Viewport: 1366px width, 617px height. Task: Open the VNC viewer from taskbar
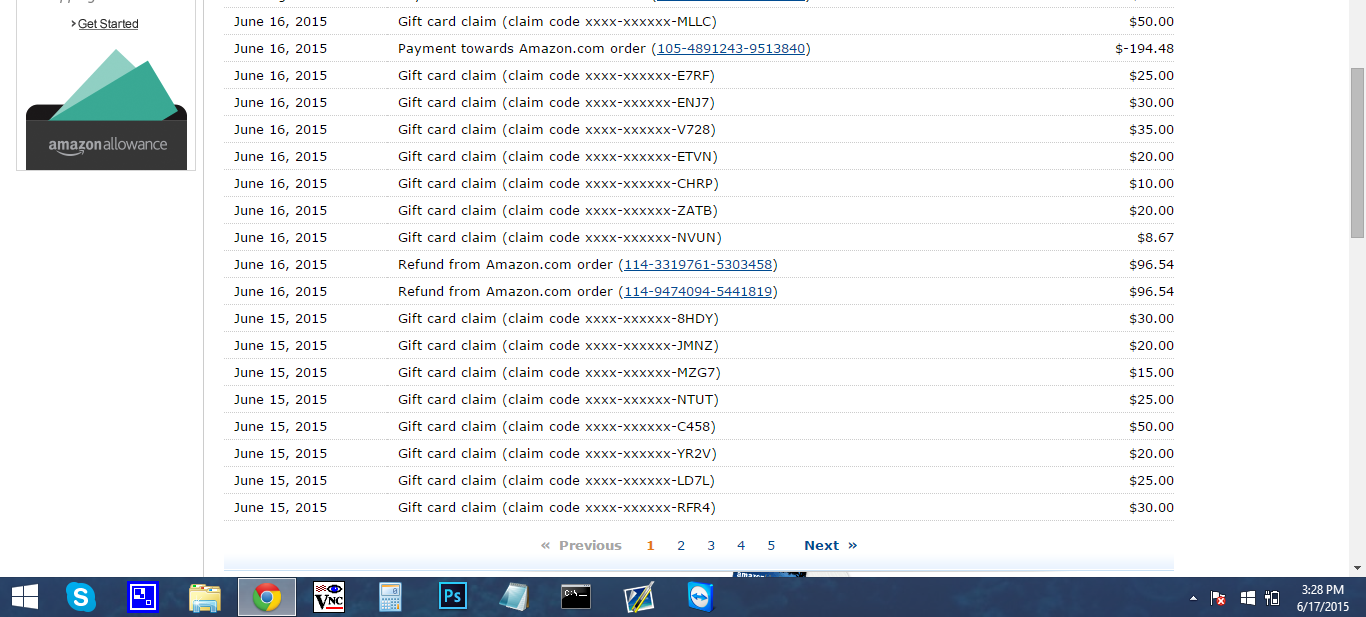point(328,597)
